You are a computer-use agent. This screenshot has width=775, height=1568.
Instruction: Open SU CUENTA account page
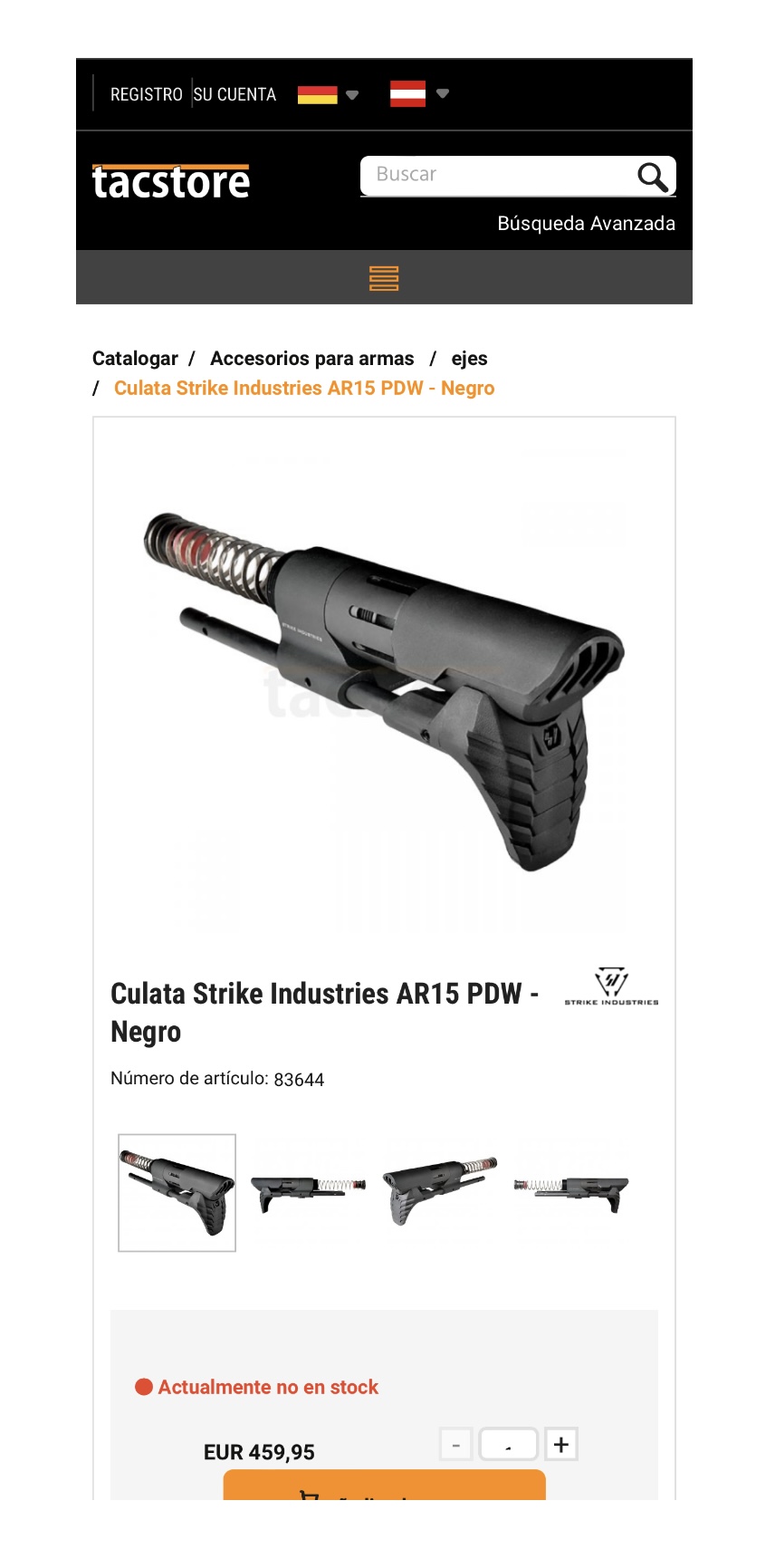(234, 94)
